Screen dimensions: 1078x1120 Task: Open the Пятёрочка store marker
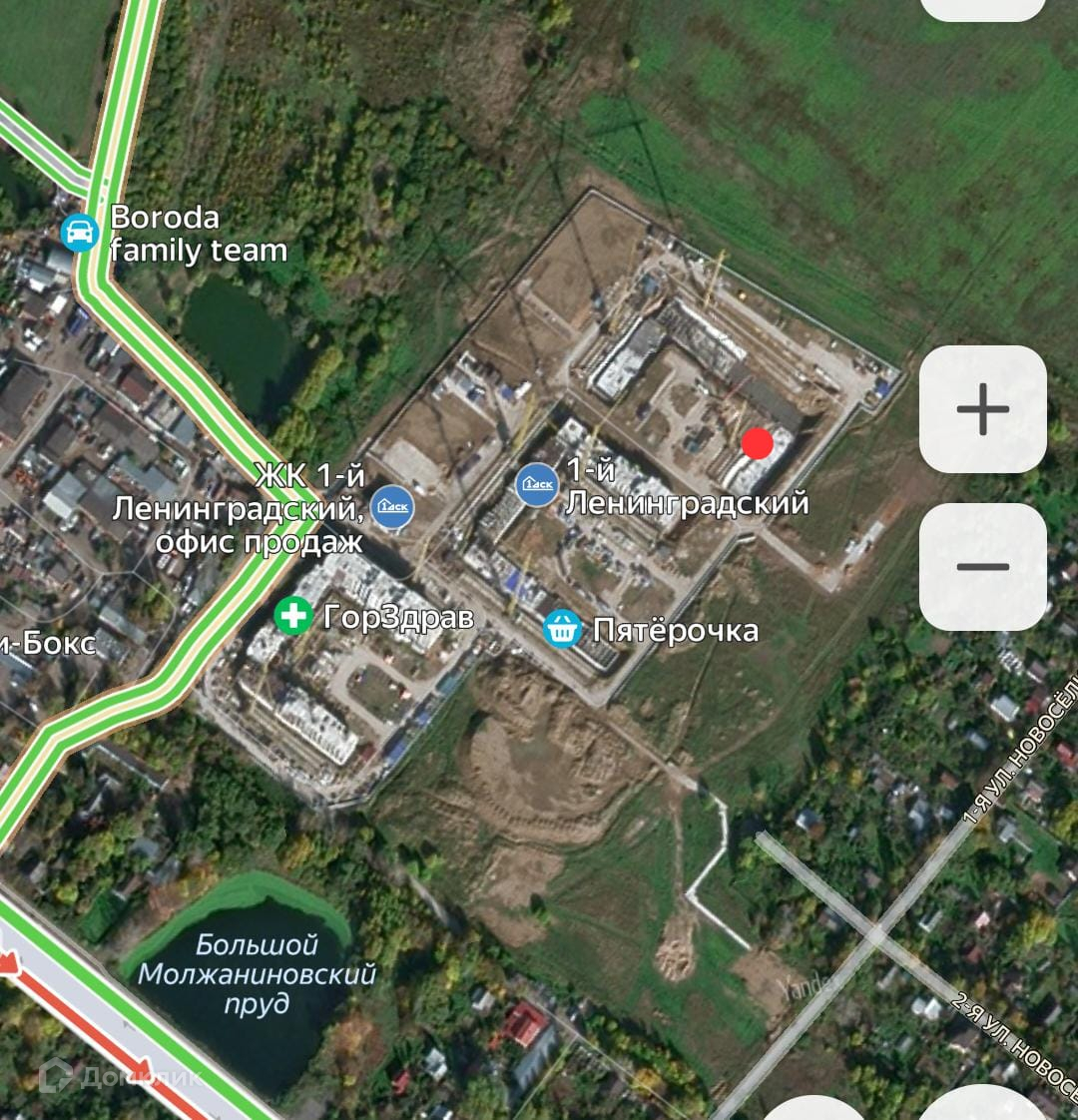(x=563, y=629)
